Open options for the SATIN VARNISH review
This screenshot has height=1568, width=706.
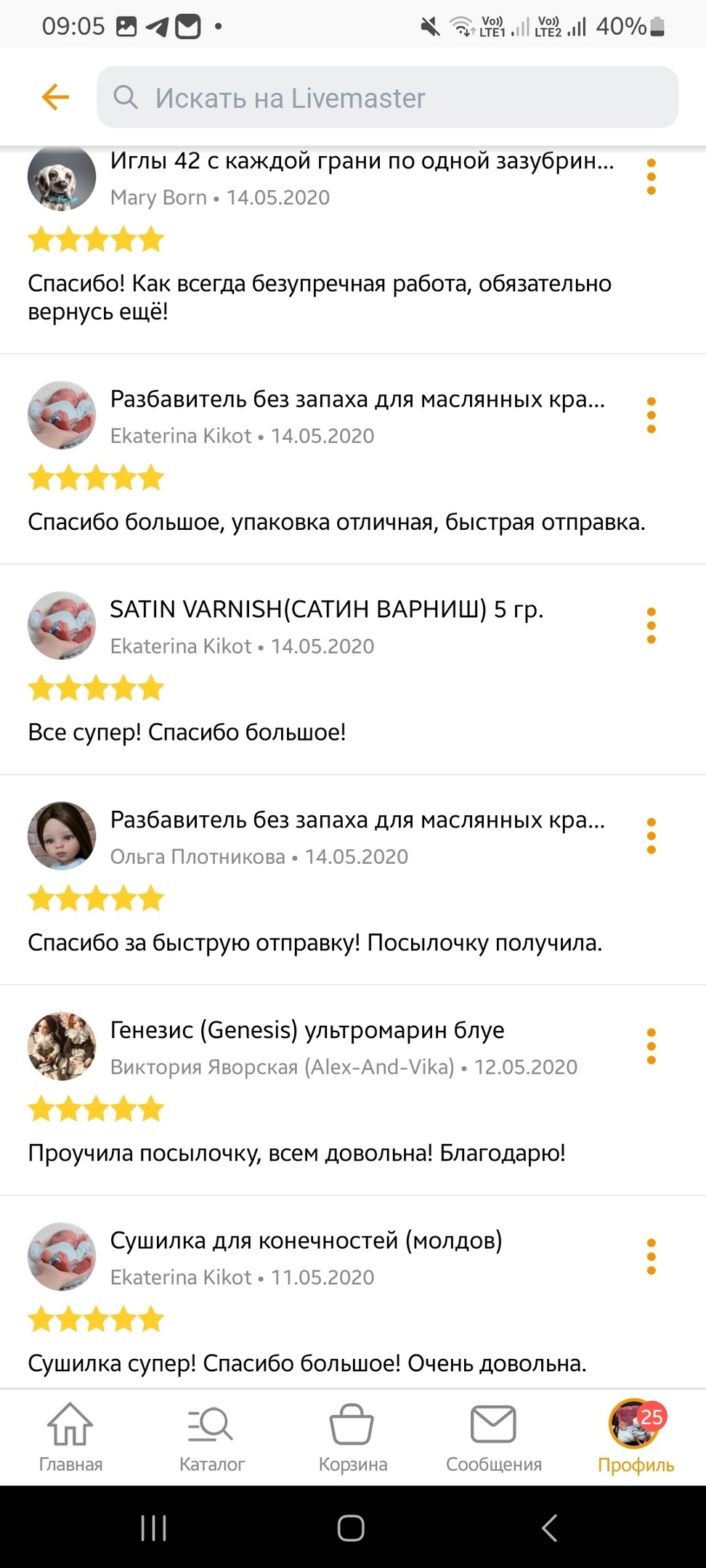(x=651, y=626)
